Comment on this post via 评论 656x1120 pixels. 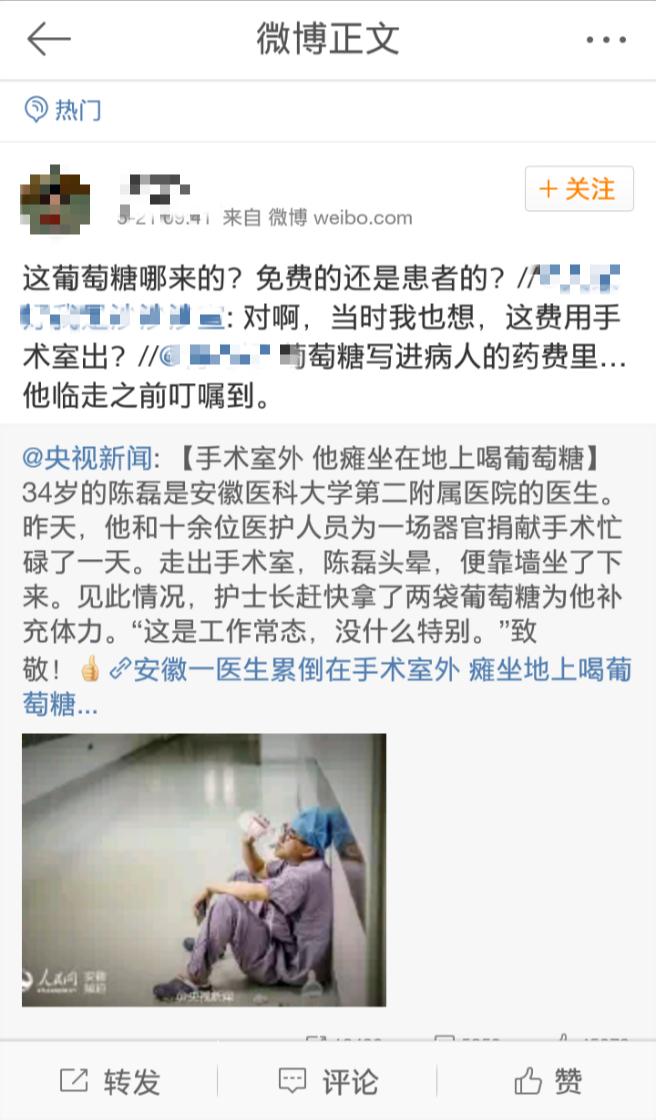328,1081
